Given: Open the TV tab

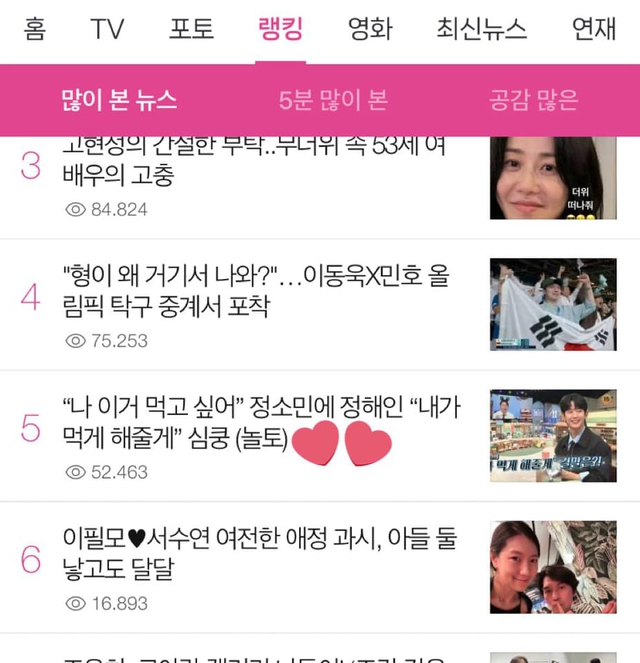Looking at the screenshot, I should tap(107, 29).
